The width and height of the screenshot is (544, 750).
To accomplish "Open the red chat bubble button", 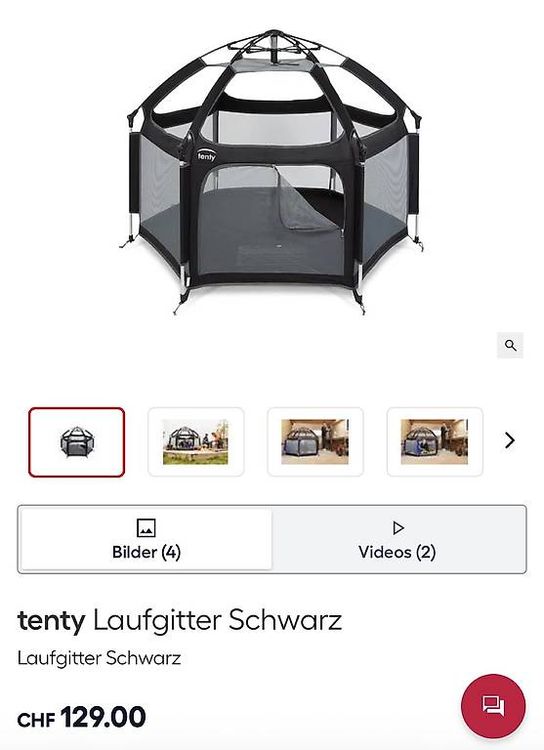I will [493, 706].
